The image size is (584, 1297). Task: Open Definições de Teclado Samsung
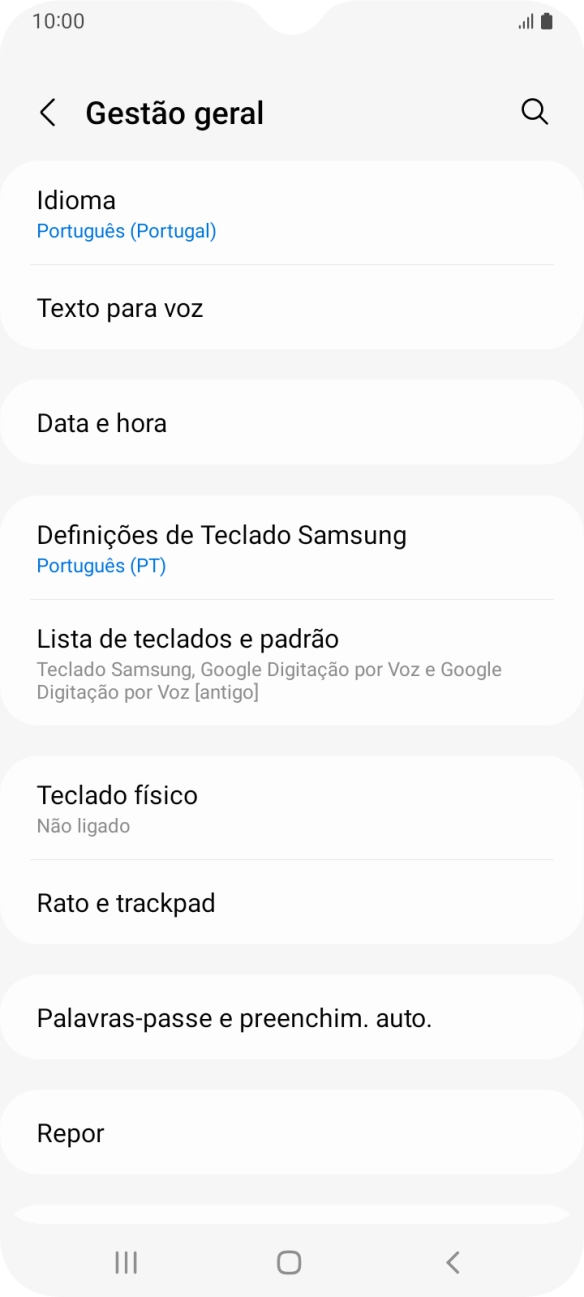(x=292, y=549)
